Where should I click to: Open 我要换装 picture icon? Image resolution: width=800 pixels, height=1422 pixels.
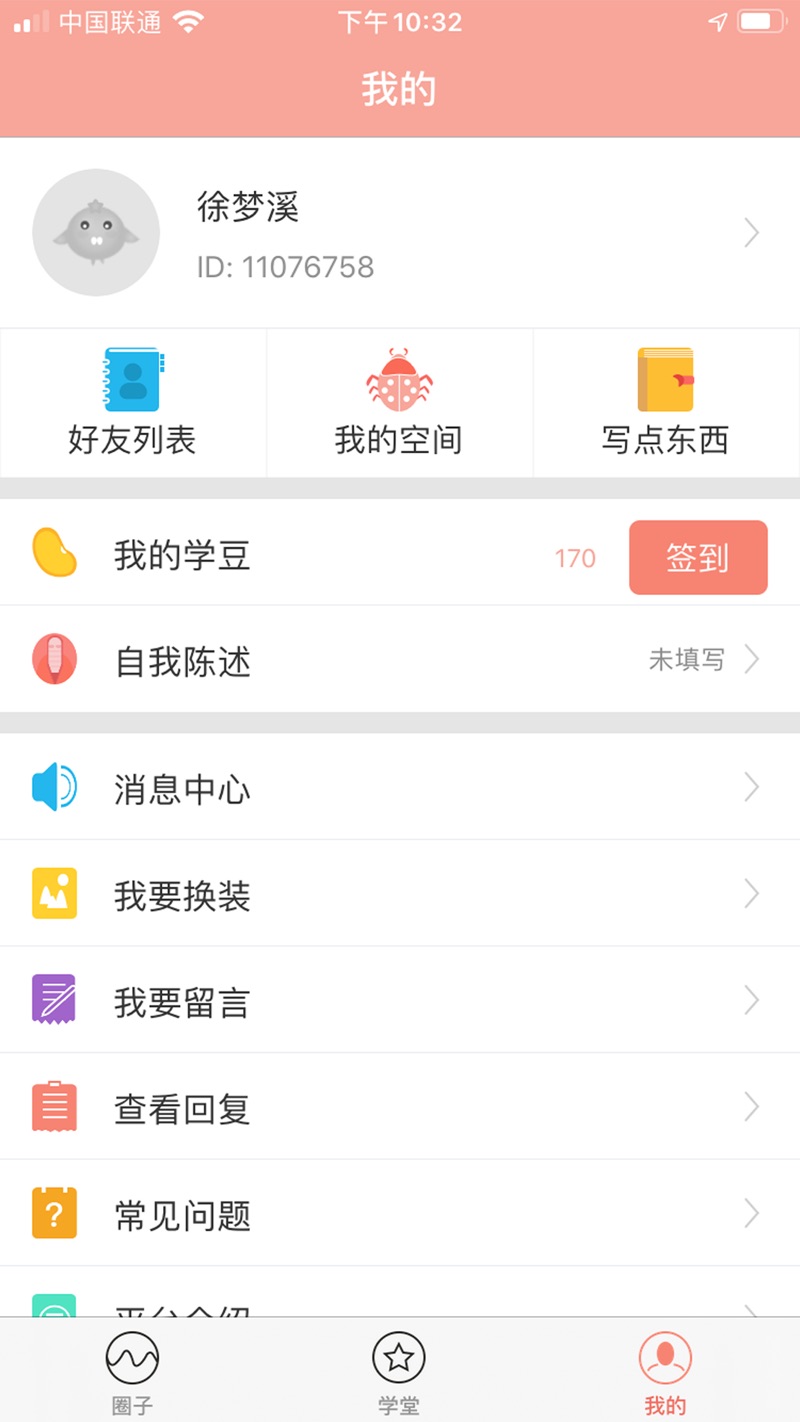click(54, 893)
